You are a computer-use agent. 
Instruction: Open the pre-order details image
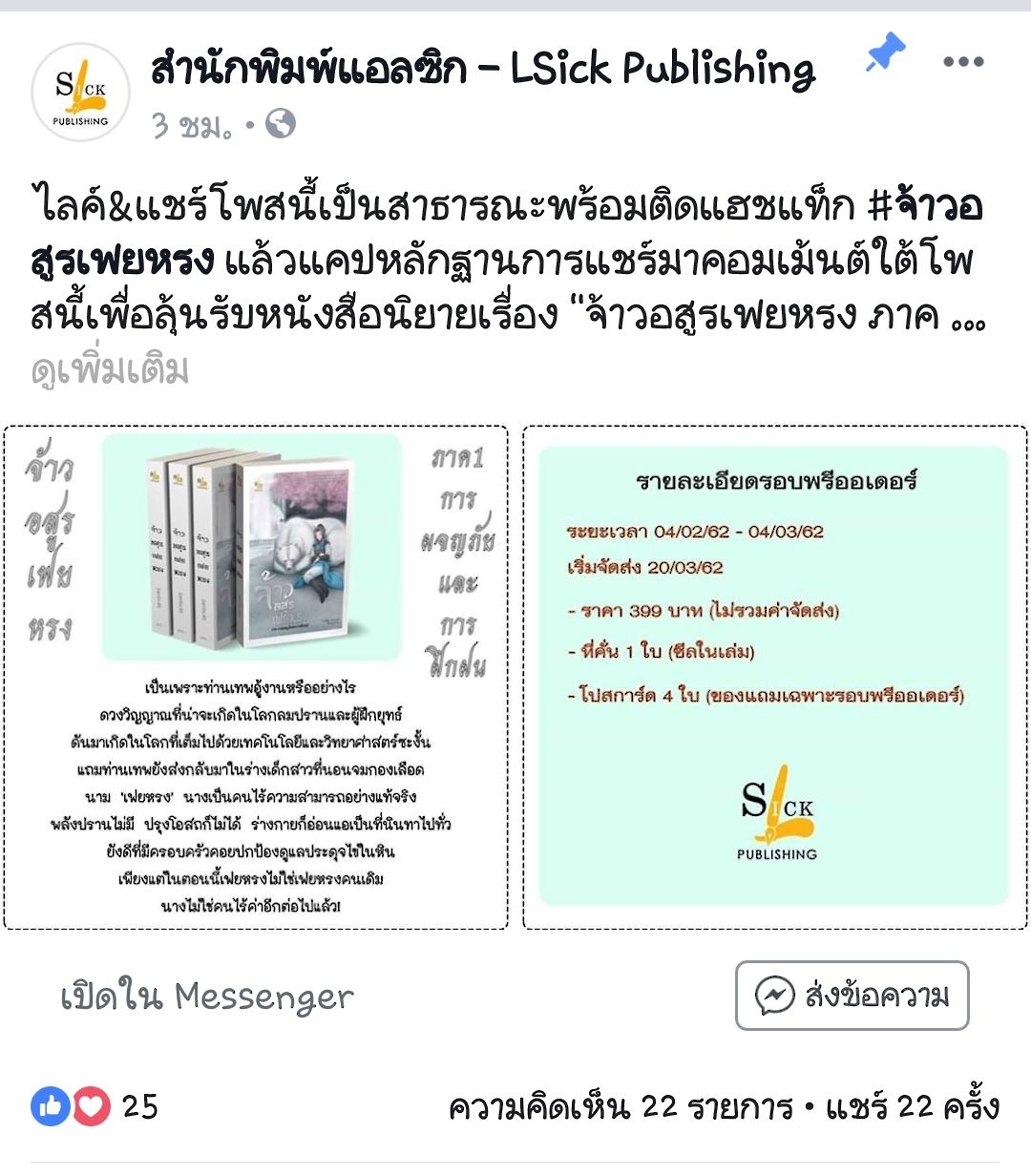click(x=774, y=678)
